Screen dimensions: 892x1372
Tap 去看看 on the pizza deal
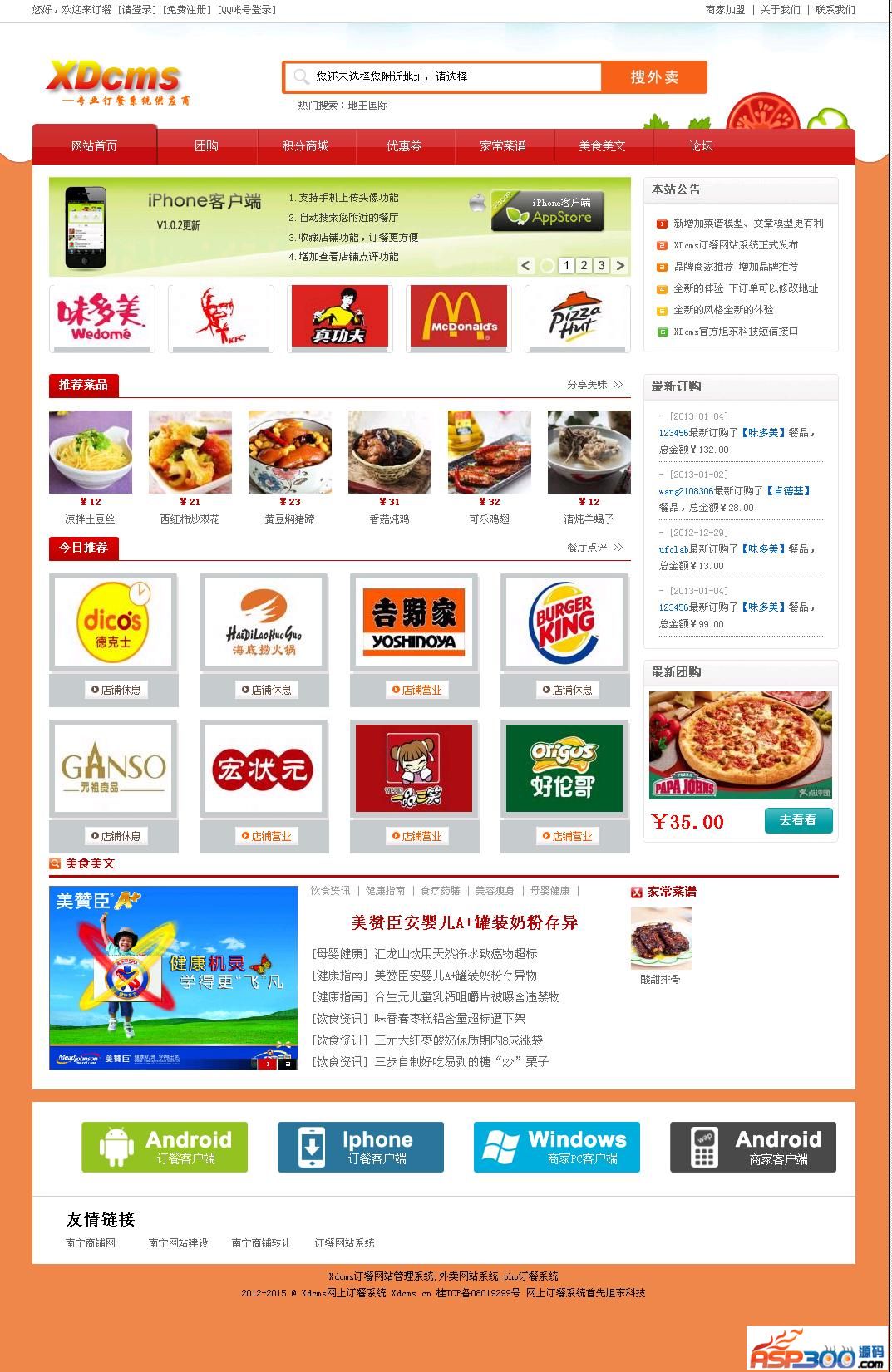point(798,820)
